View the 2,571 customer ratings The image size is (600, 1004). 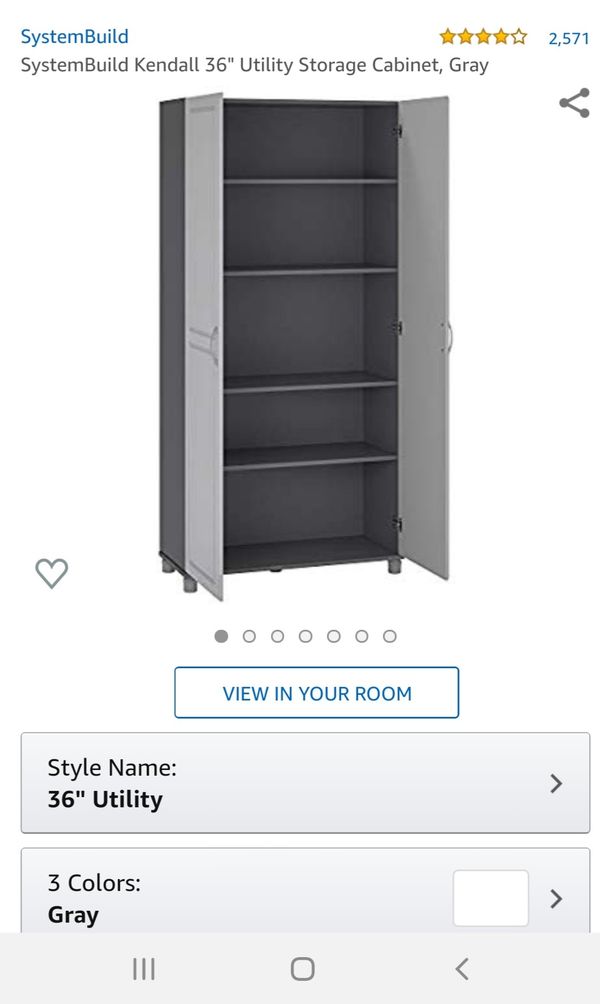[x=568, y=38]
